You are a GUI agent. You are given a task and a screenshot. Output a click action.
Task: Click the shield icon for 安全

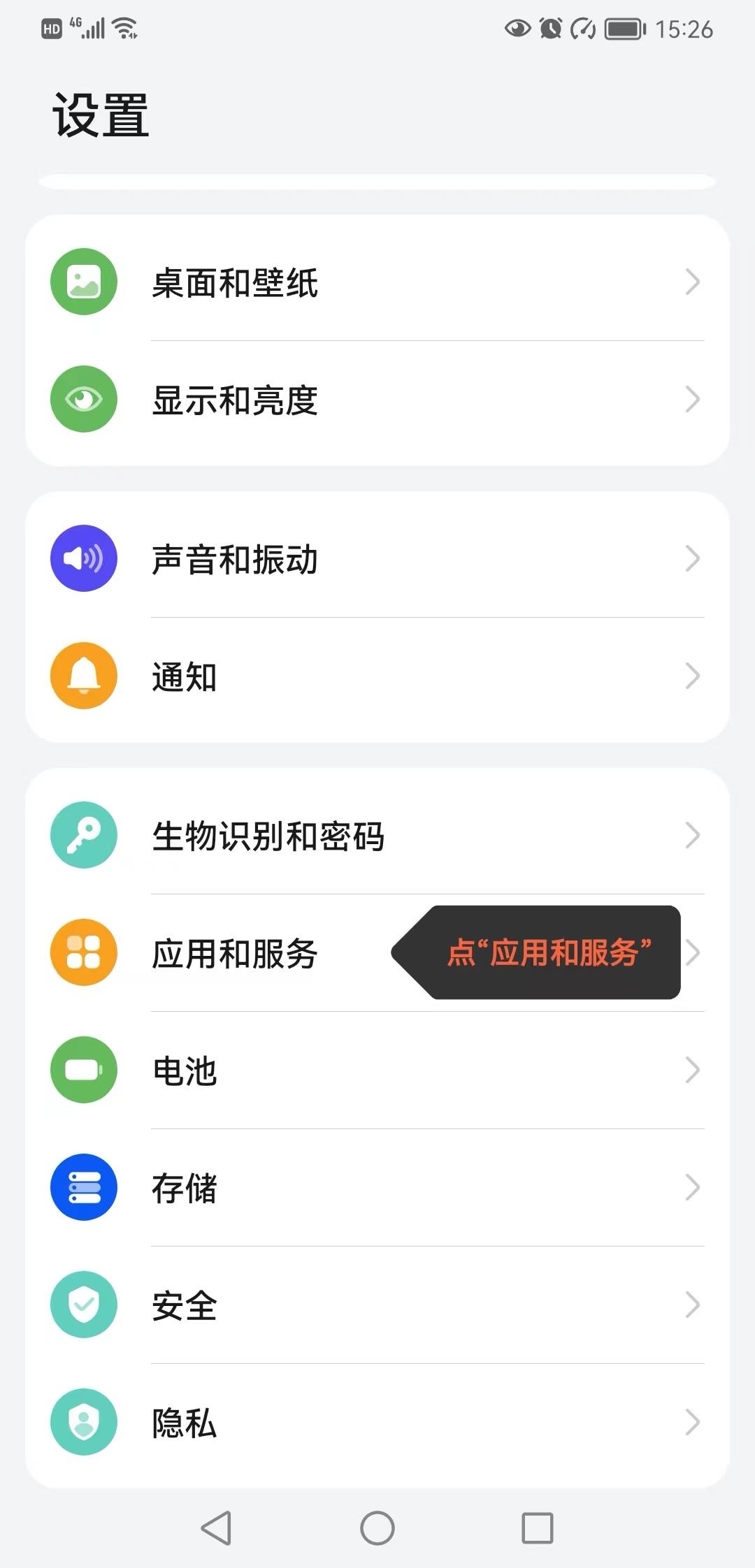click(x=83, y=1305)
